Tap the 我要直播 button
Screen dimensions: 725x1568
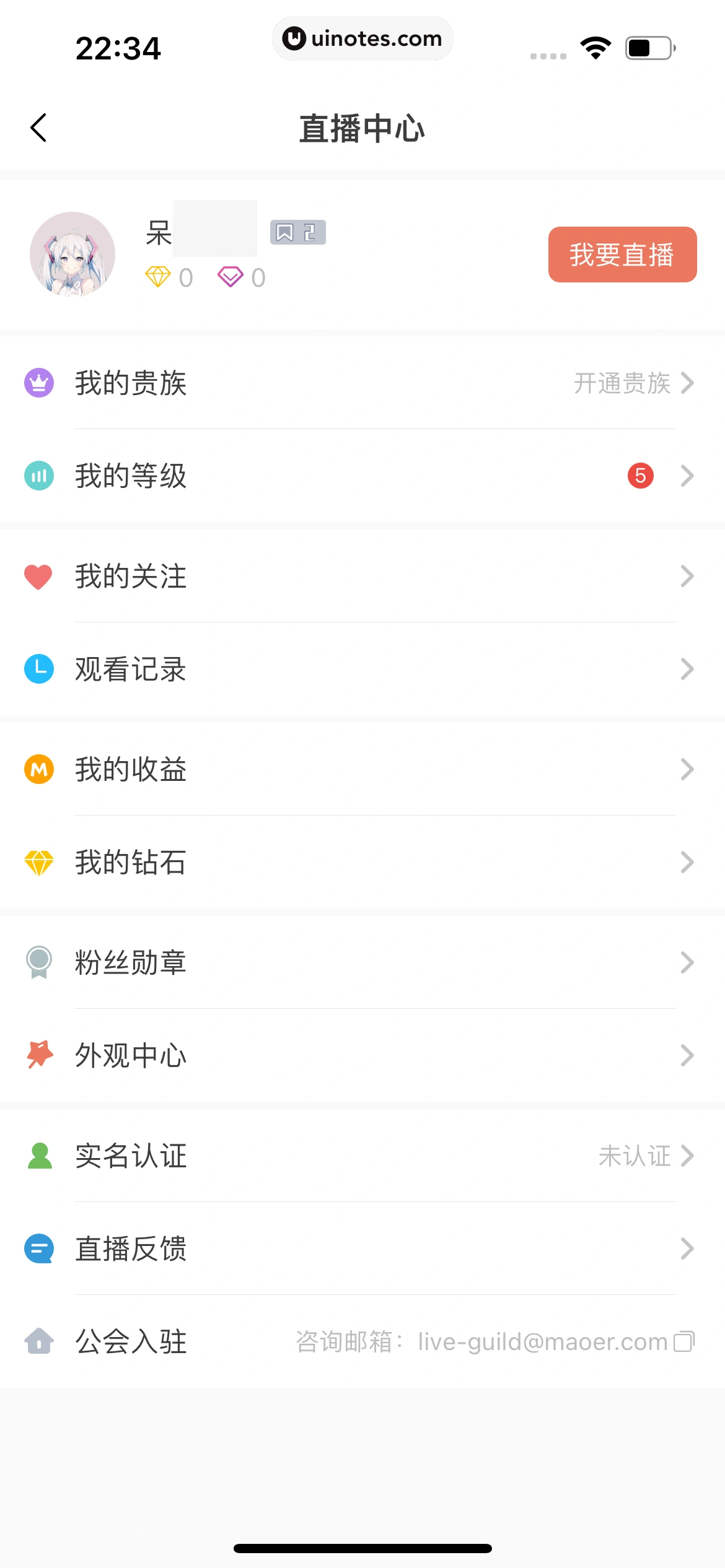tap(622, 255)
